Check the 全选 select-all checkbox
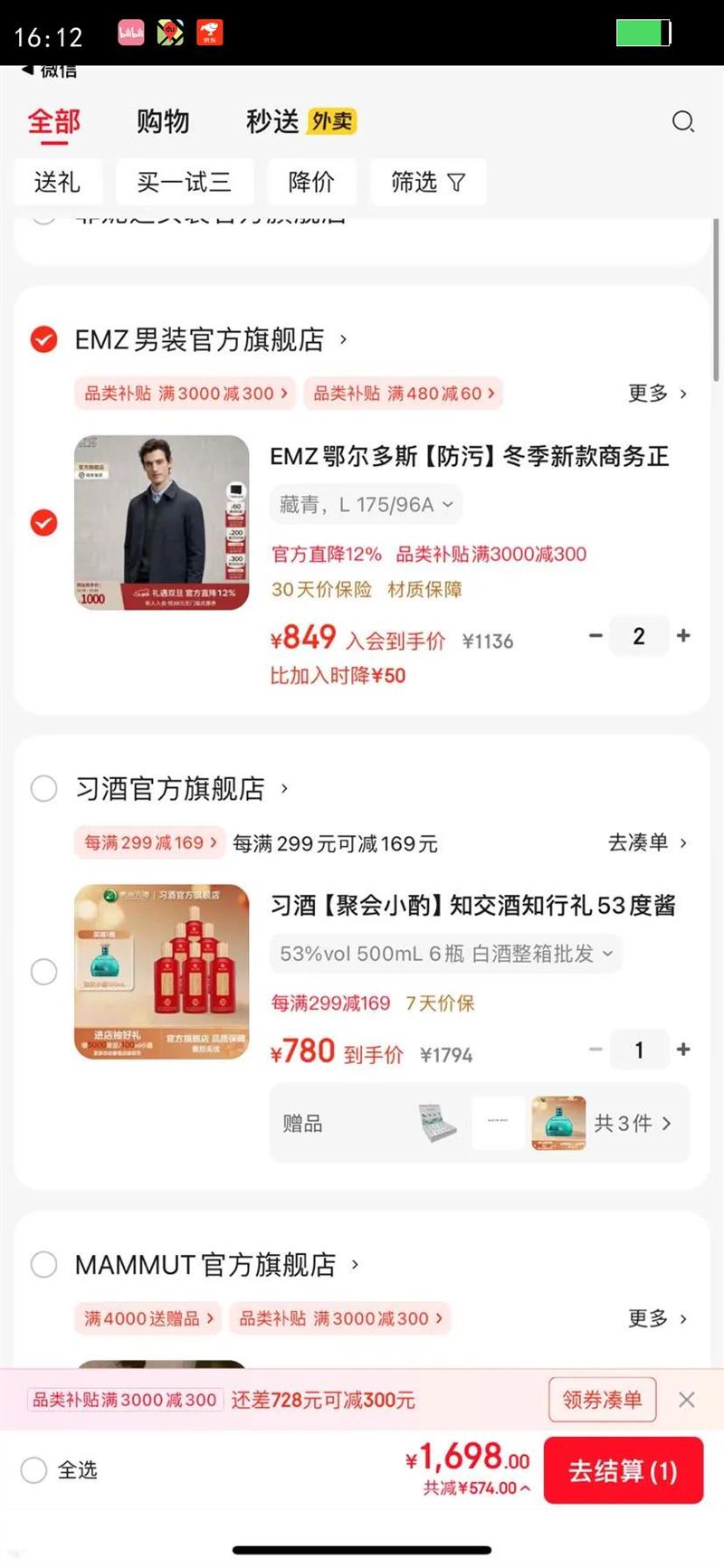Image resolution: width=724 pixels, height=1568 pixels. (x=34, y=1470)
